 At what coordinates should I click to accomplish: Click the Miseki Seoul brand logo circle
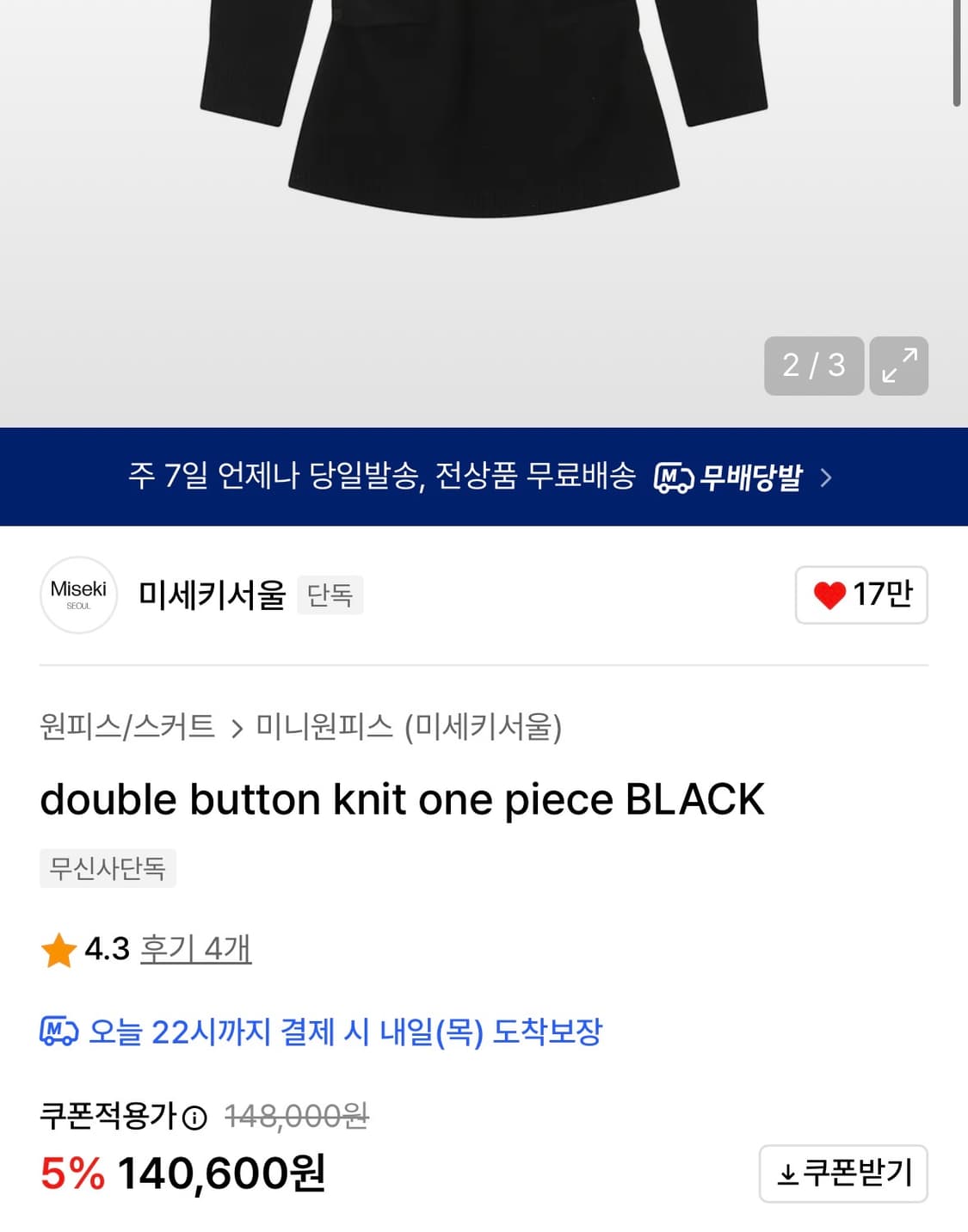[77, 595]
